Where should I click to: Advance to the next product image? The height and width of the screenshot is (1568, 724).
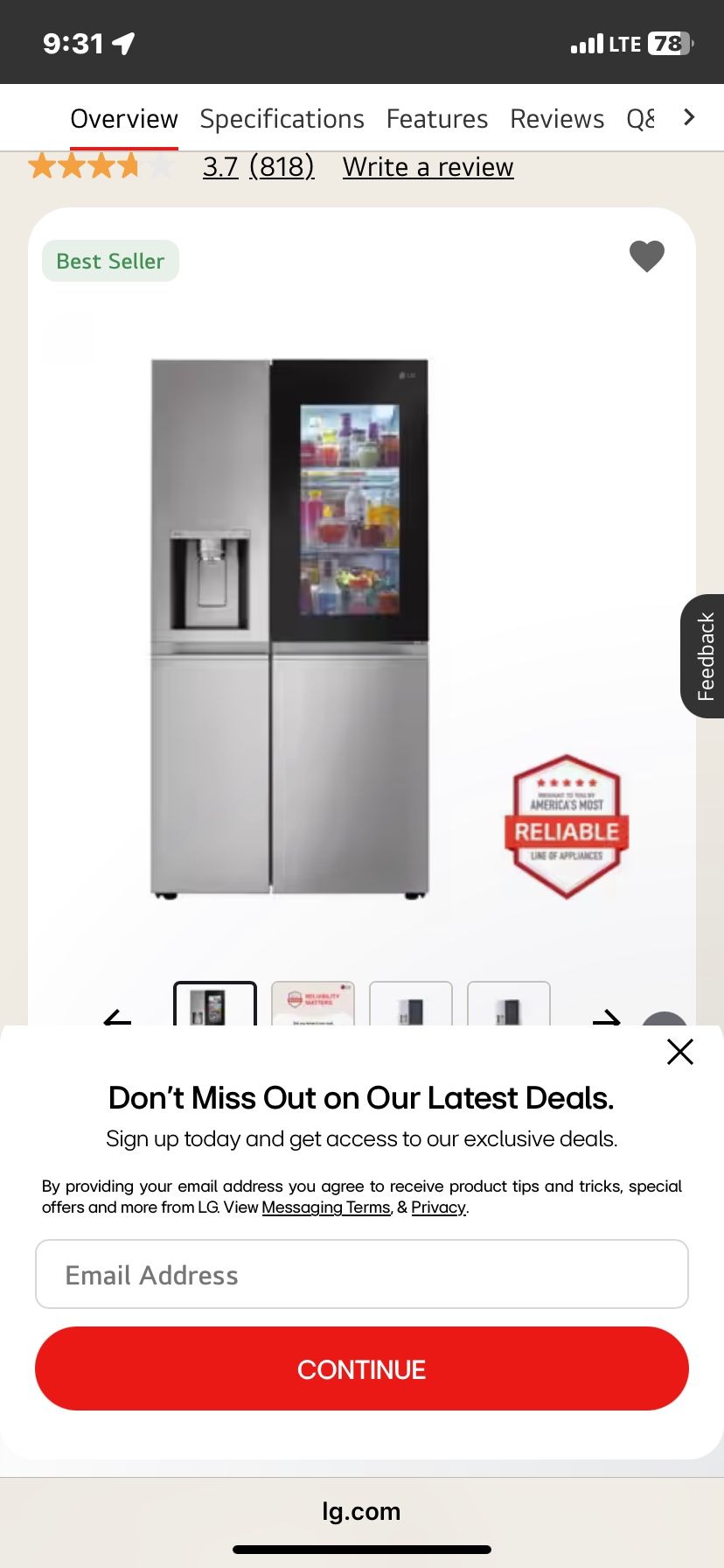(x=606, y=1018)
